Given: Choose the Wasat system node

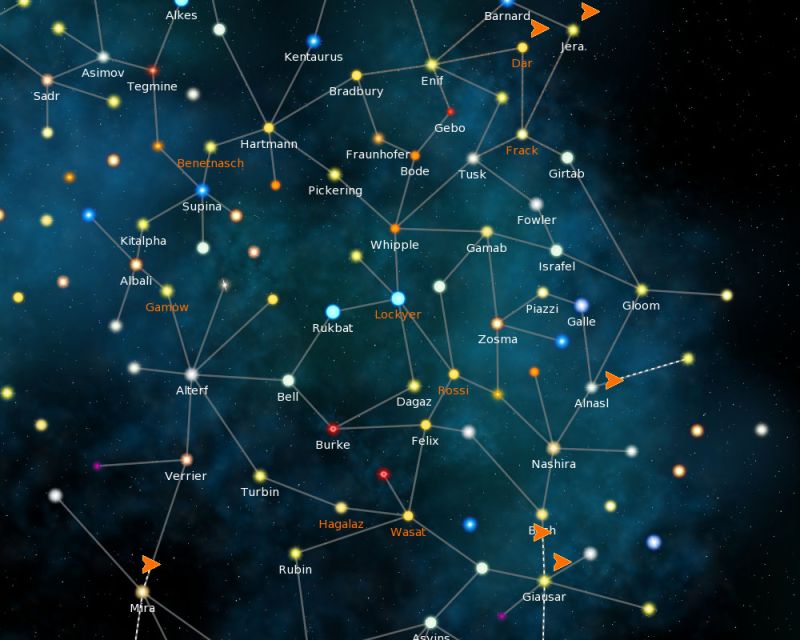Looking at the screenshot, I should click(408, 516).
